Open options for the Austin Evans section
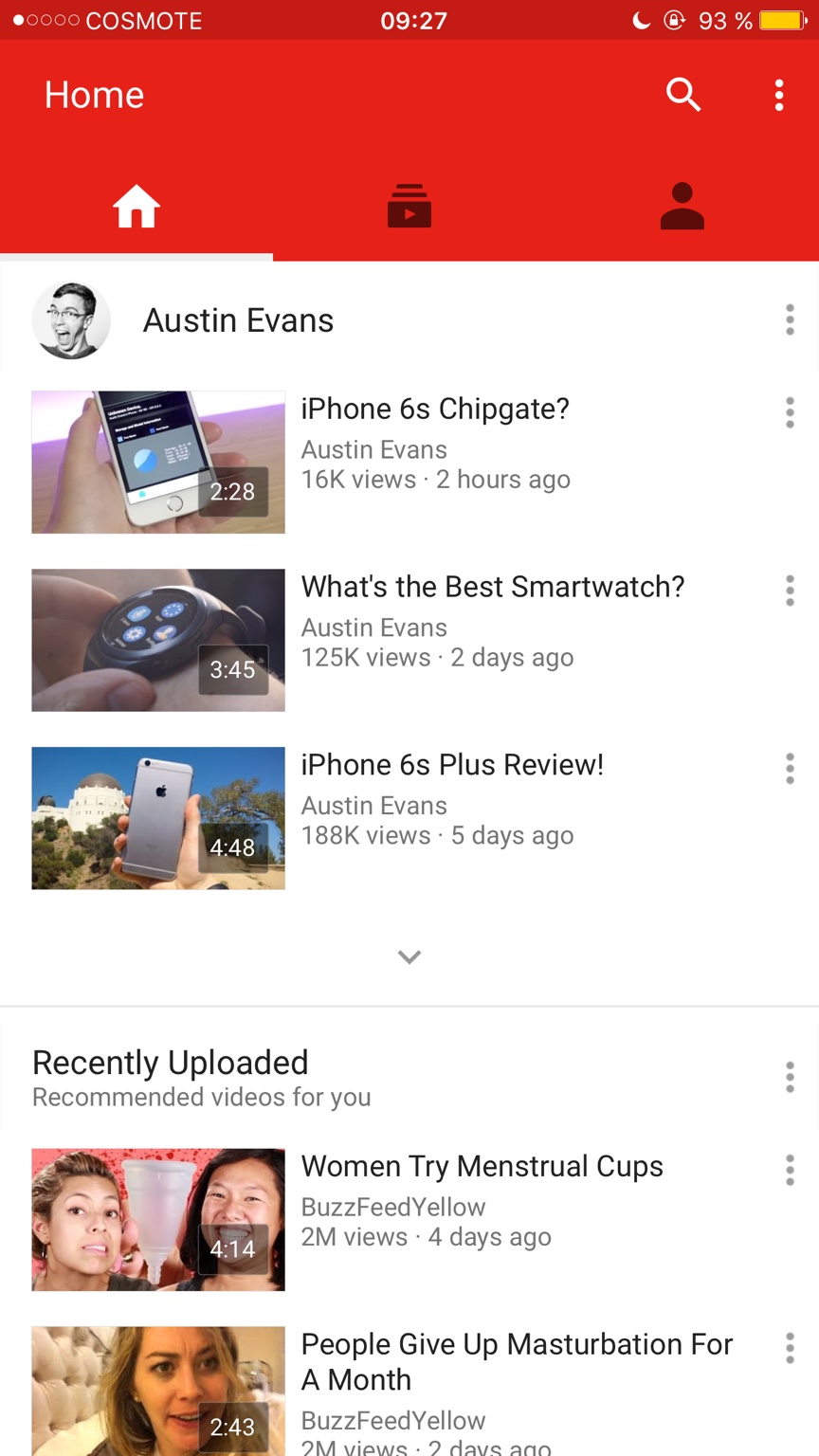The image size is (819, 1456). tap(790, 320)
